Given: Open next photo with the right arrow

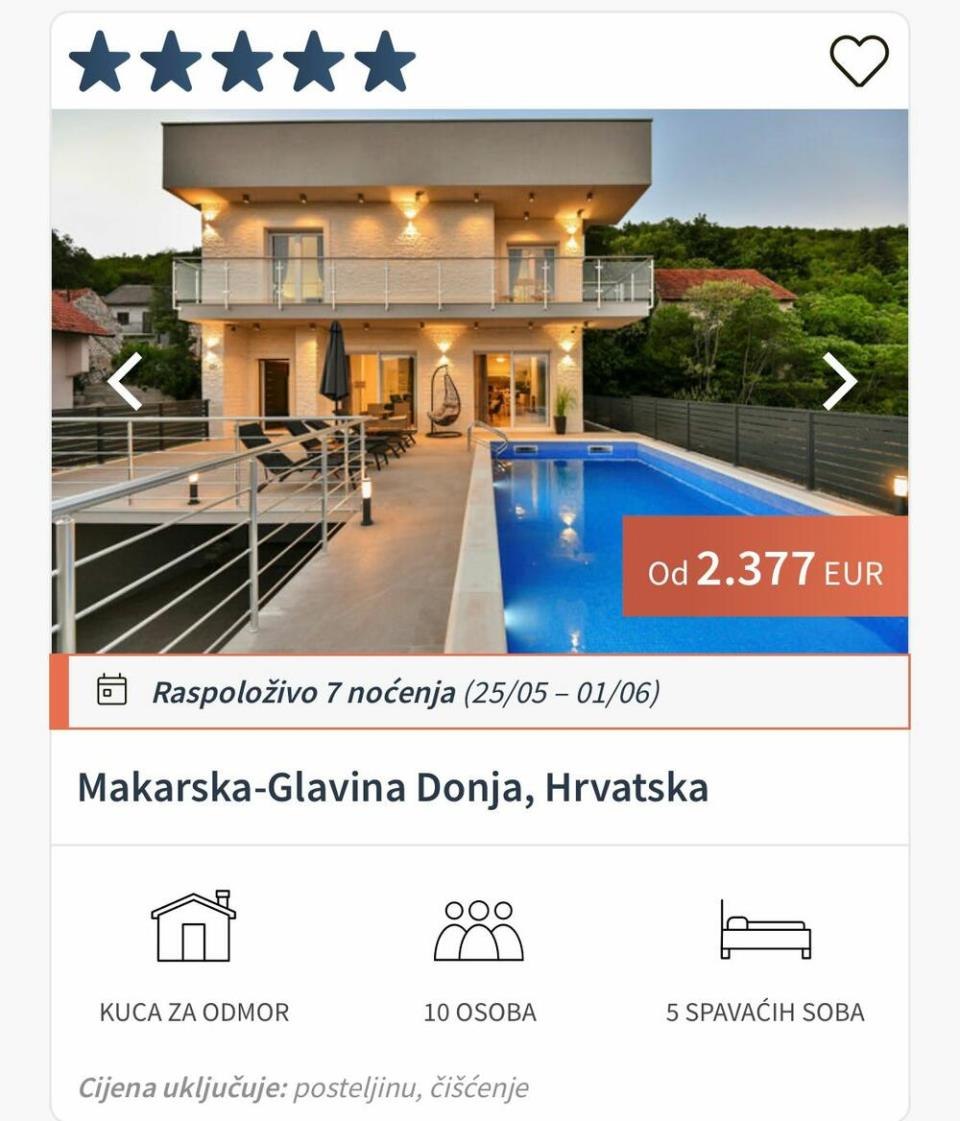Looking at the screenshot, I should click(840, 382).
